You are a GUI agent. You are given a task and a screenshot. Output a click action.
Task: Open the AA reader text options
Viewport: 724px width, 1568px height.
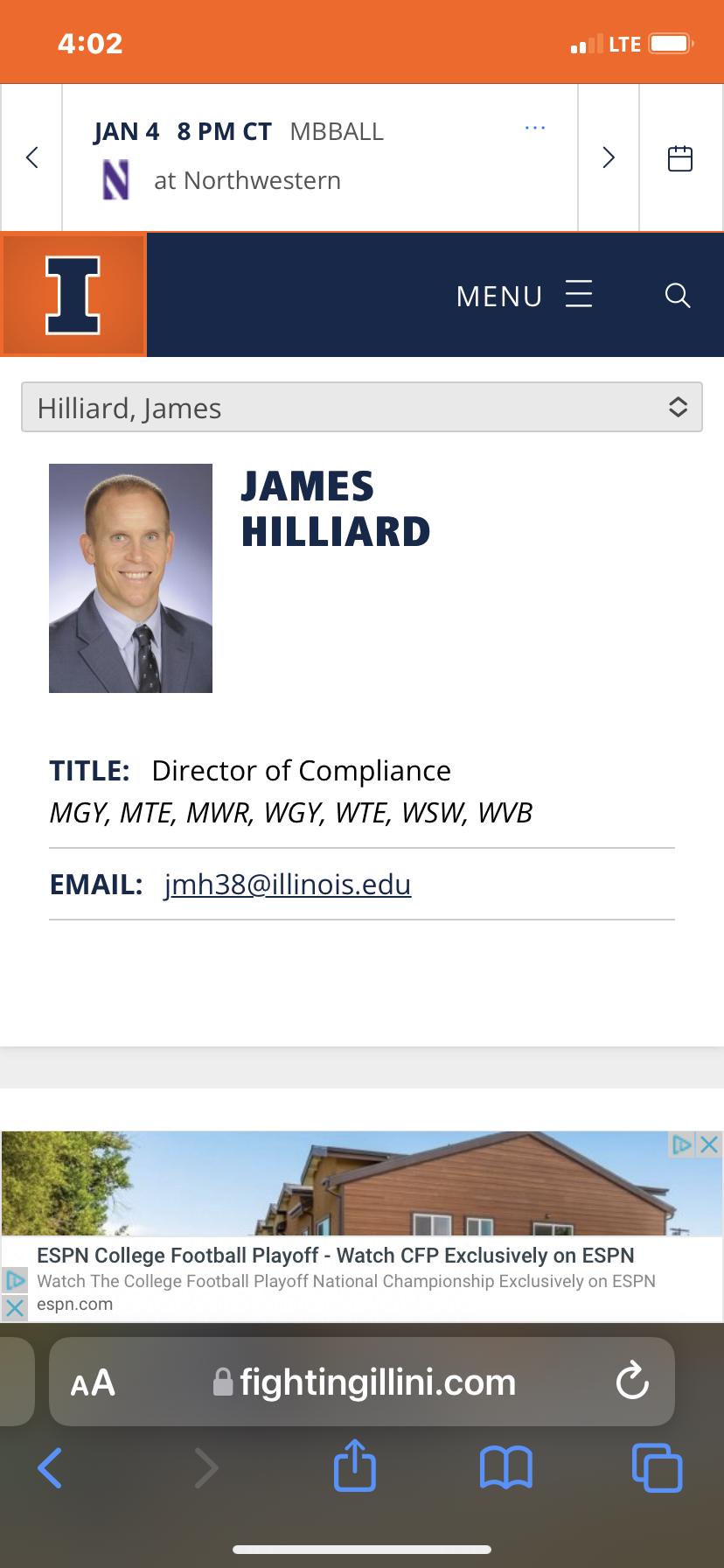pos(93,1383)
